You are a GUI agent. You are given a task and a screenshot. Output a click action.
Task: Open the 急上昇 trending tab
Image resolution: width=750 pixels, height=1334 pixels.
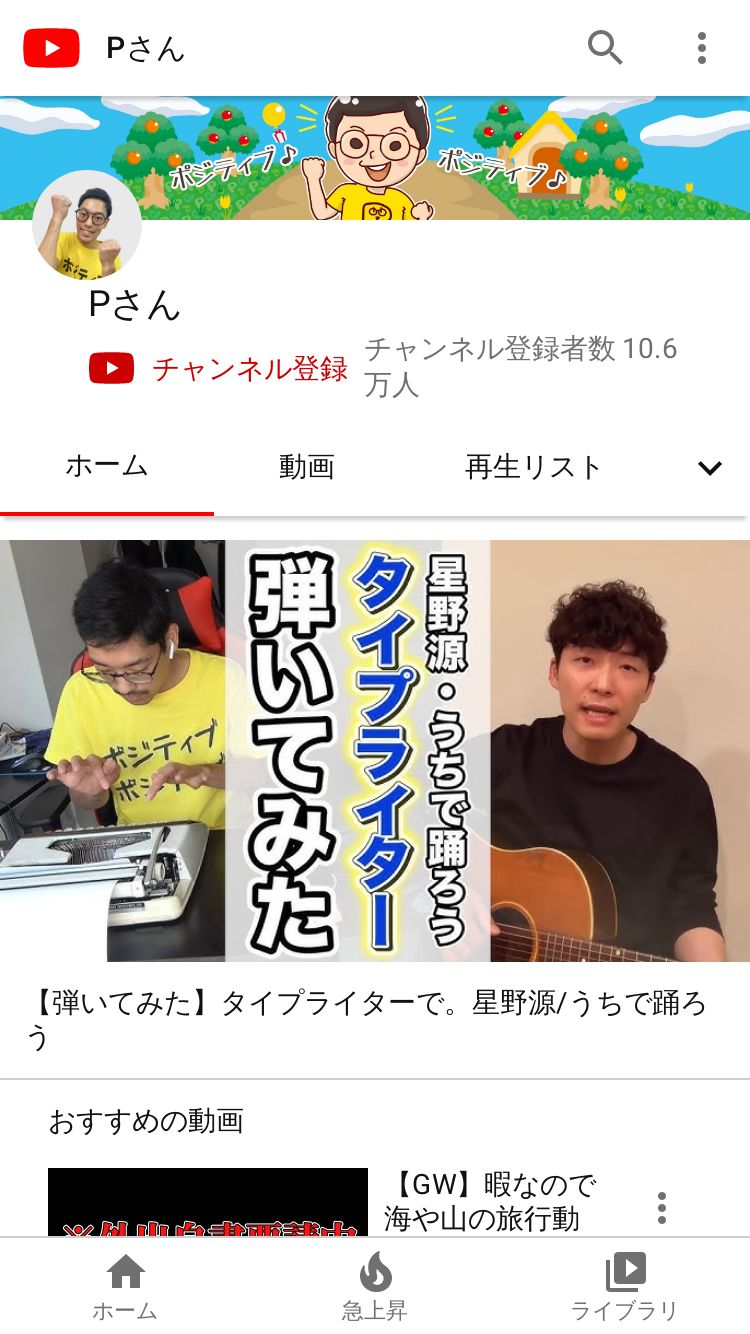(375, 1287)
